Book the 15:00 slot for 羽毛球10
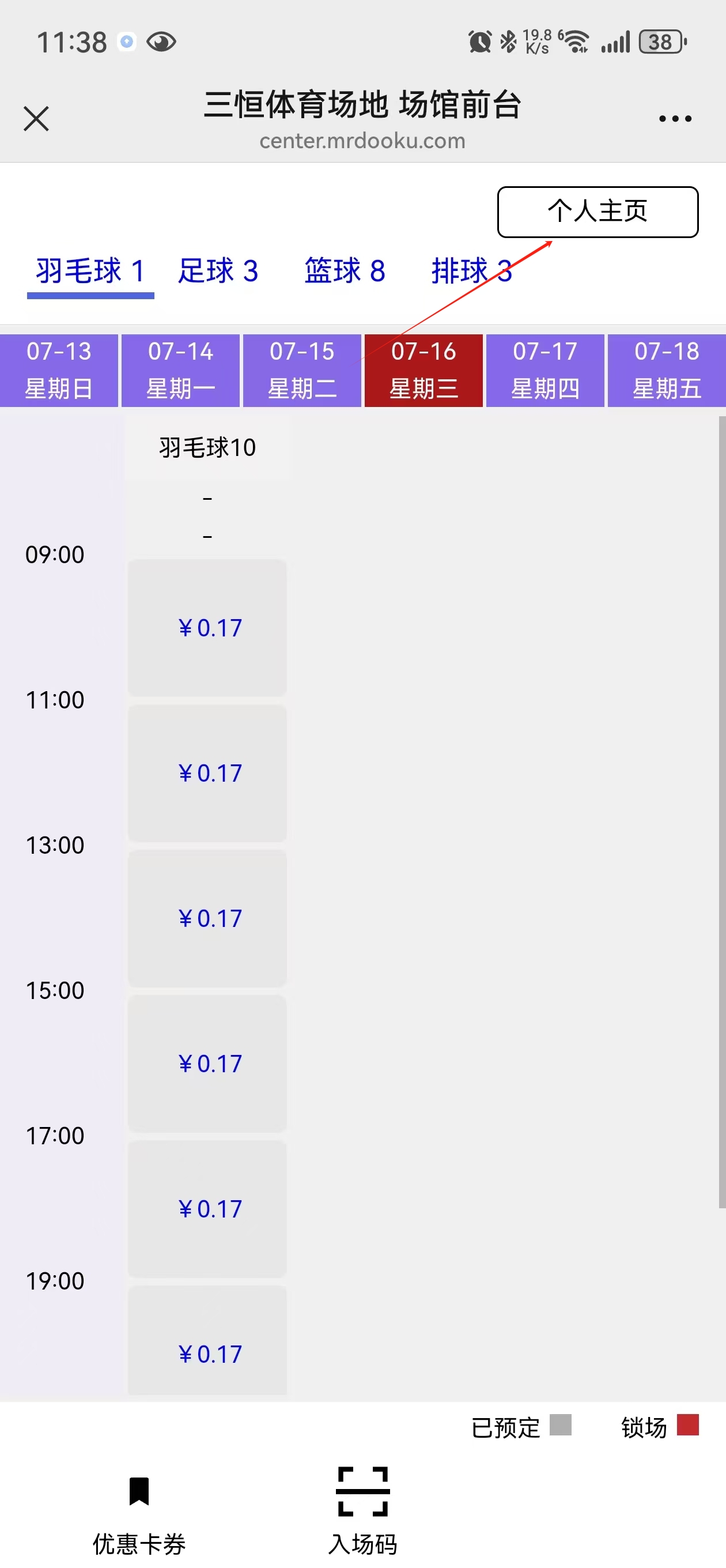The width and height of the screenshot is (726, 1568). pyautogui.click(x=207, y=1064)
